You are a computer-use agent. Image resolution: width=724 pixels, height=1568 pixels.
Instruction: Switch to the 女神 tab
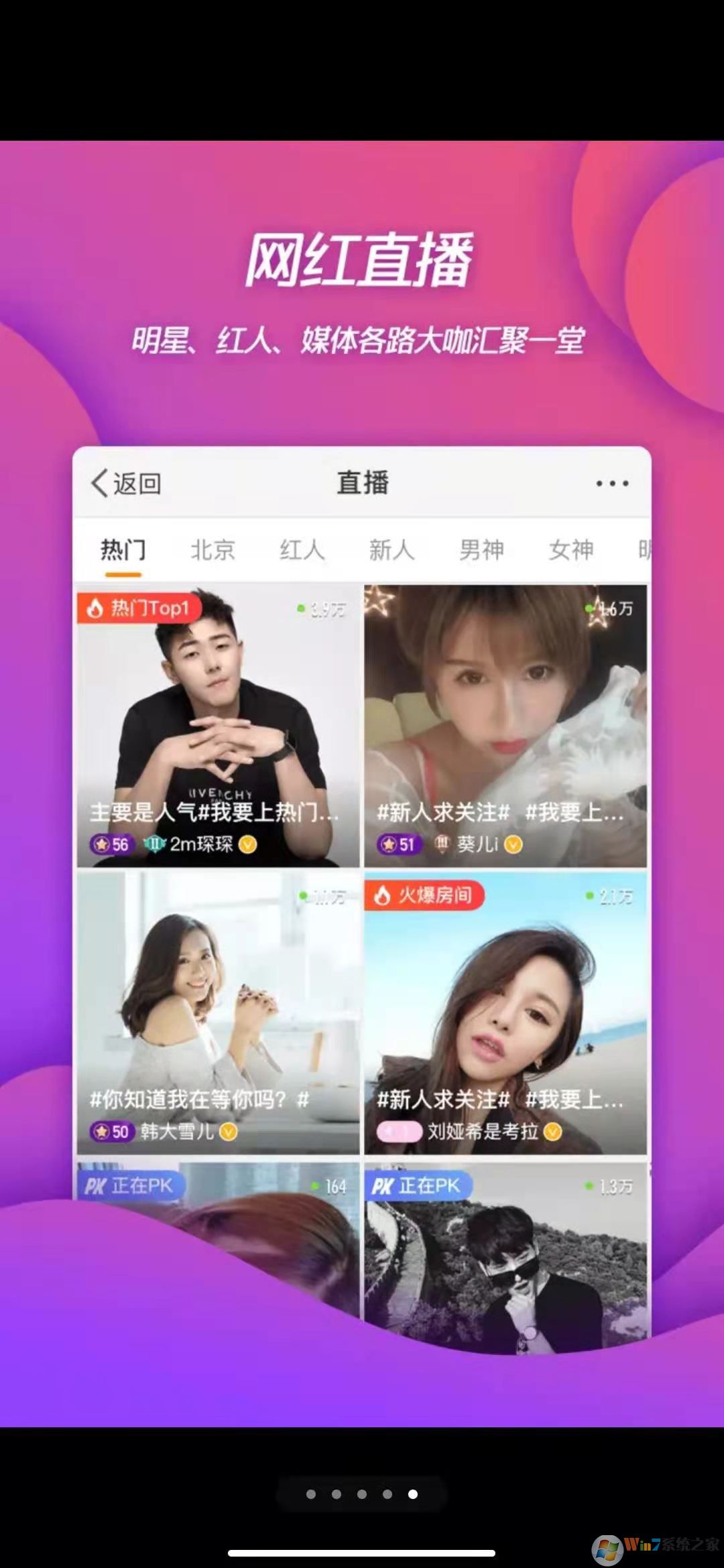coord(570,549)
